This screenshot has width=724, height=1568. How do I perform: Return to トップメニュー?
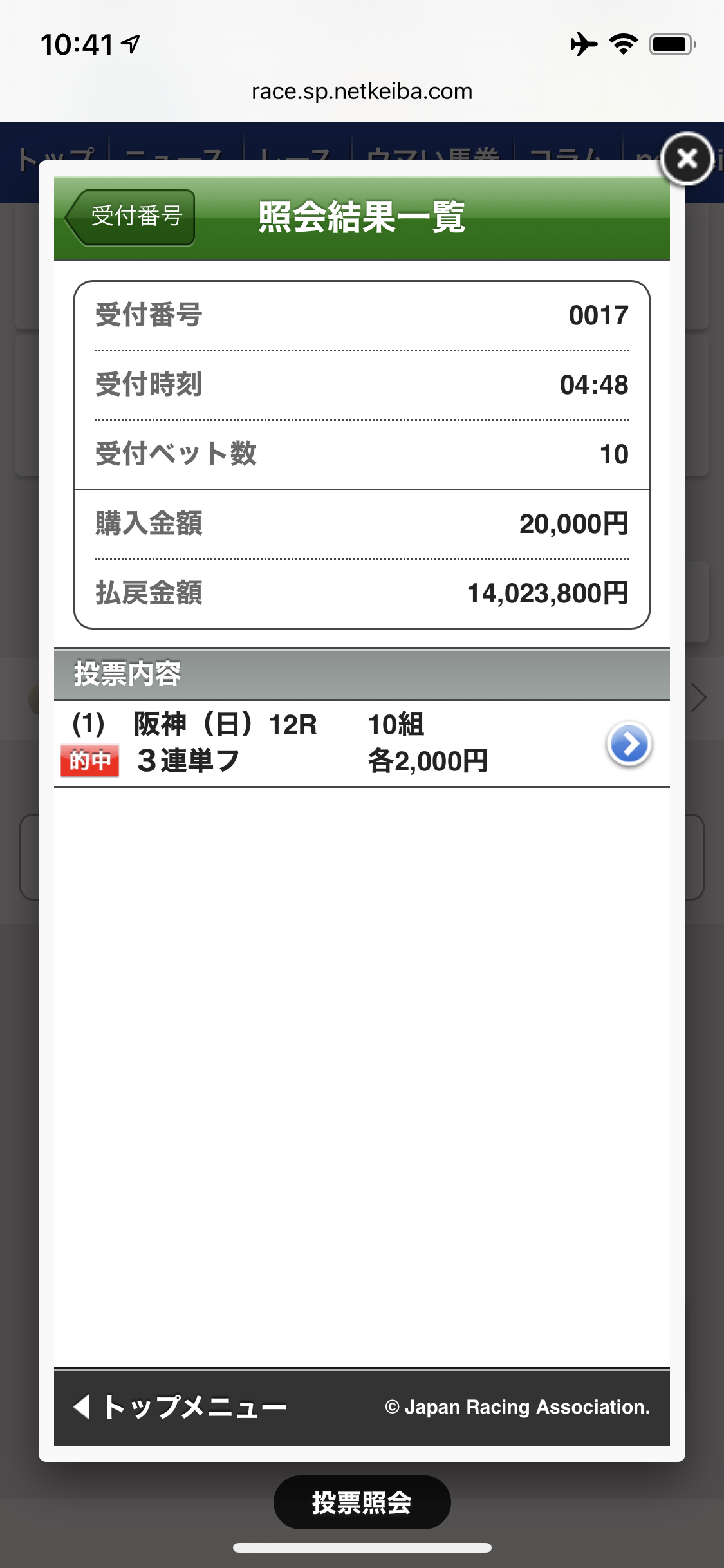pos(181,1407)
